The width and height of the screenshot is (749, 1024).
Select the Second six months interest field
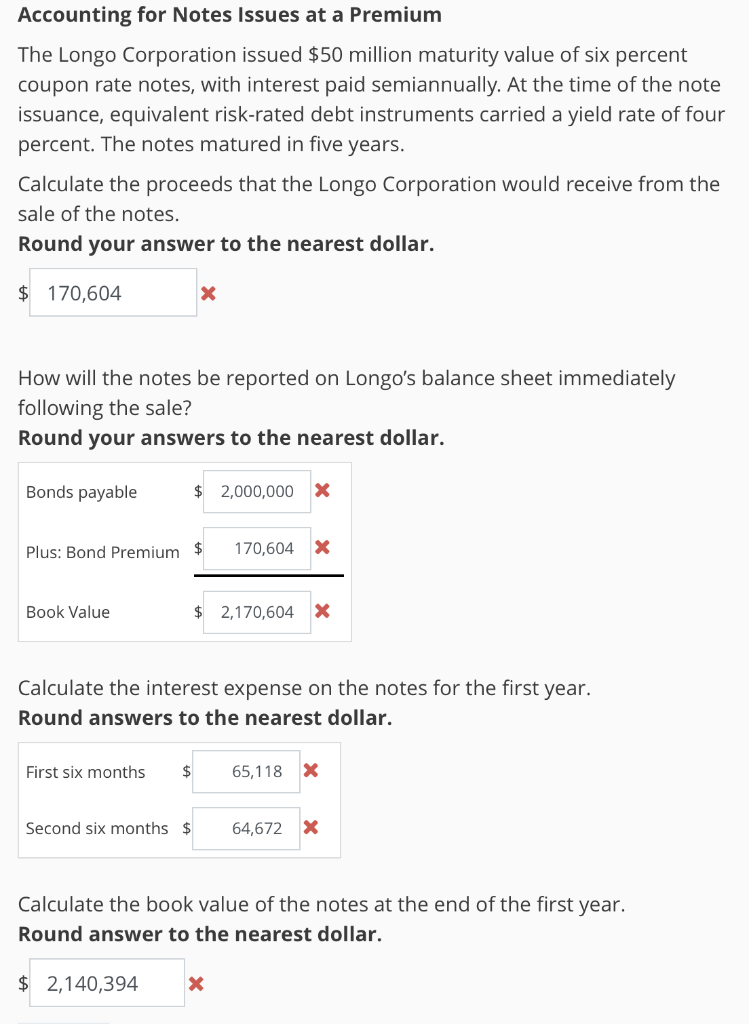point(246,829)
